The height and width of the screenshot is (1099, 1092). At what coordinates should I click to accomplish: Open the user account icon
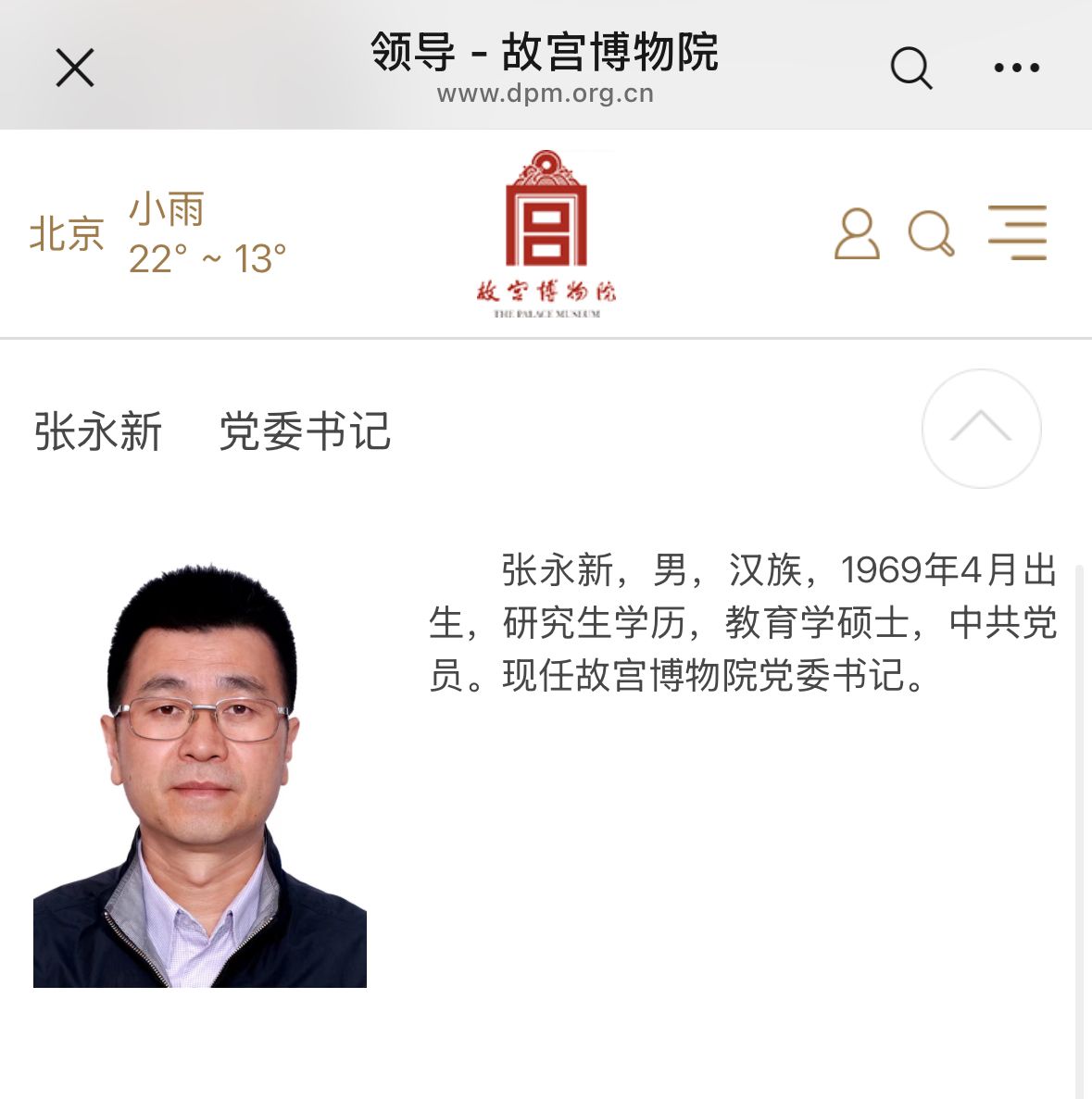(857, 233)
